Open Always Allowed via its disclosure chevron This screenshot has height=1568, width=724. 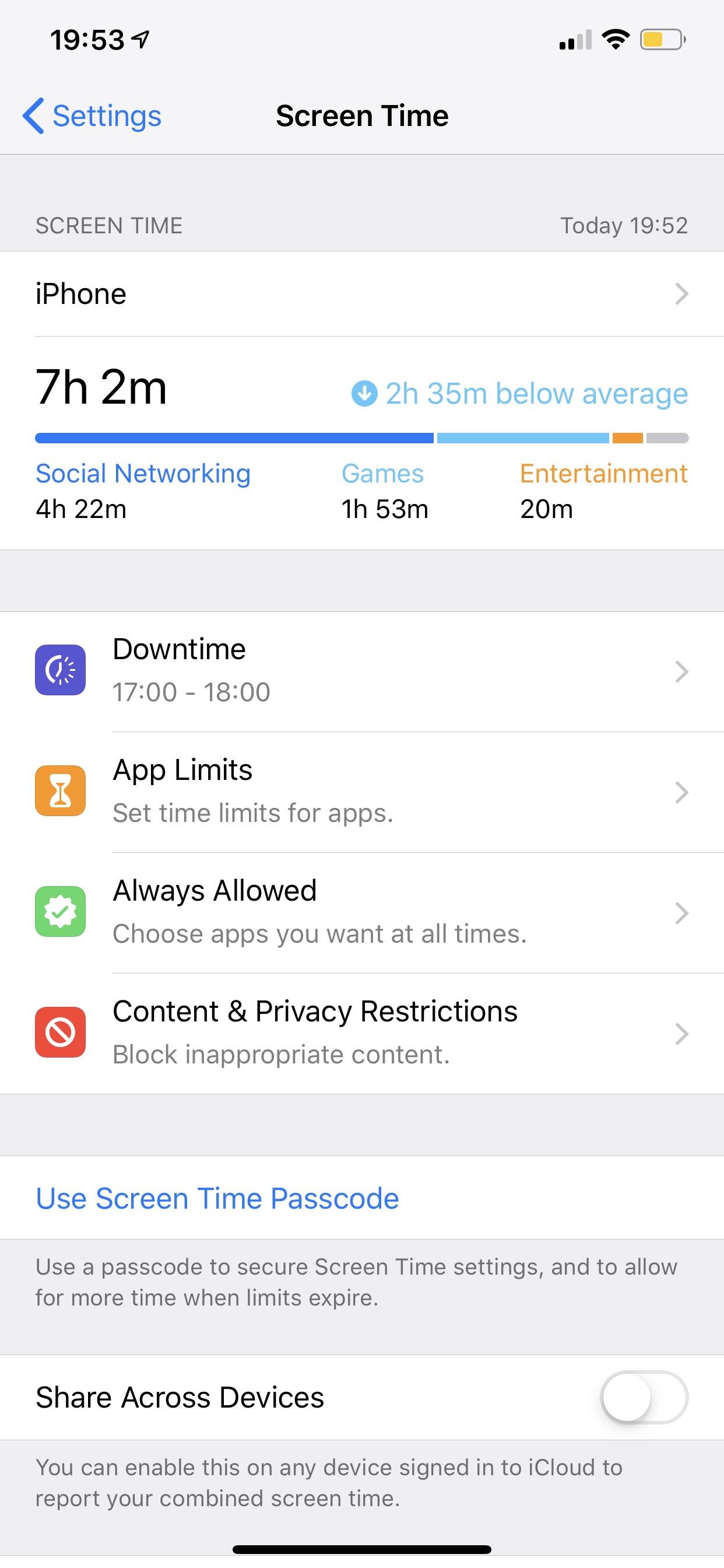[681, 911]
